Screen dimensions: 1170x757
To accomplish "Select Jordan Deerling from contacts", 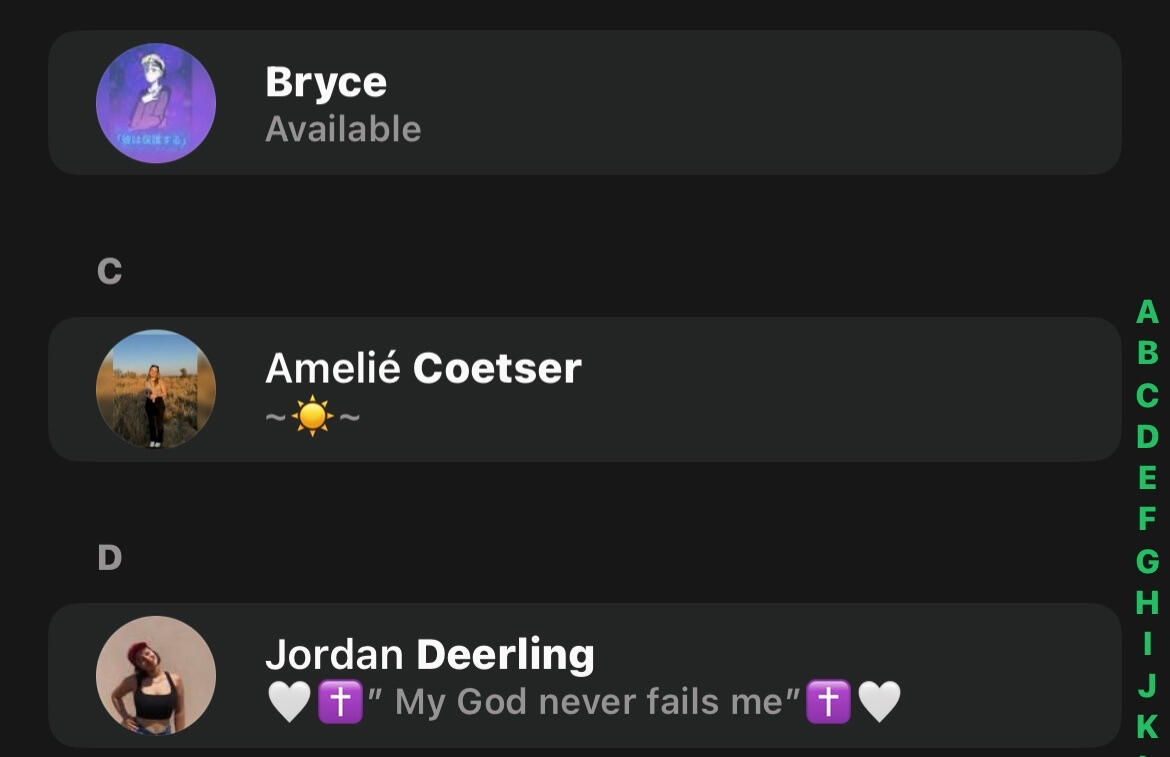I will point(584,675).
